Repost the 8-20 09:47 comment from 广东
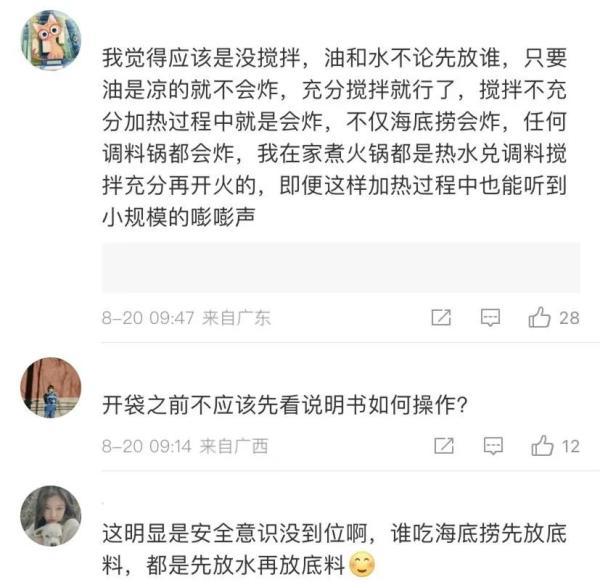The image size is (600, 585). pyautogui.click(x=441, y=318)
